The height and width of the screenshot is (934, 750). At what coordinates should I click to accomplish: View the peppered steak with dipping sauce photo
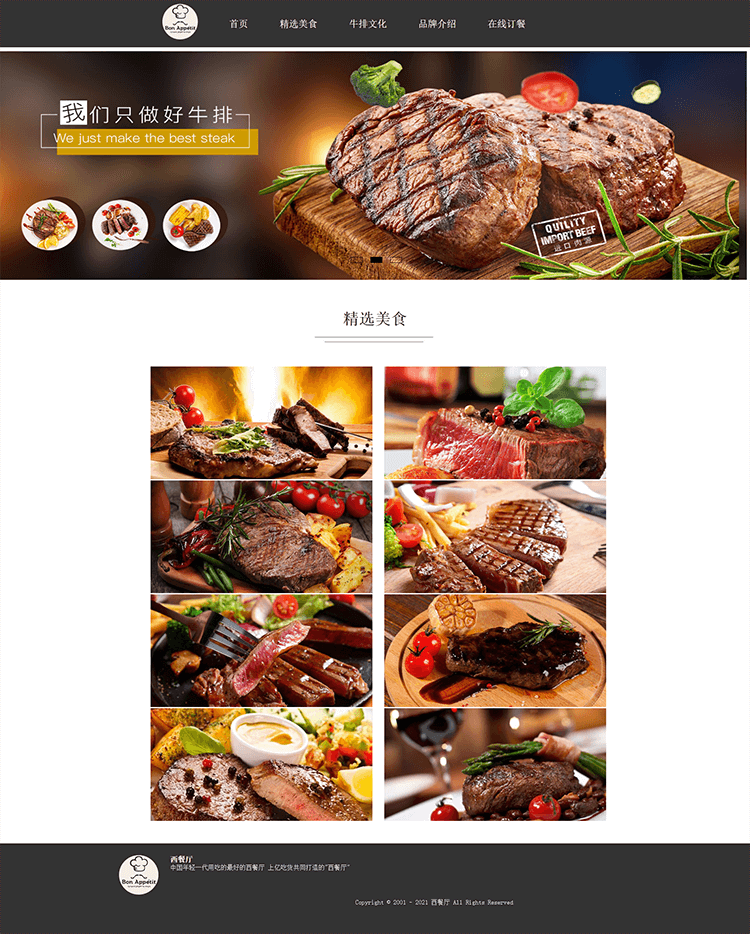pyautogui.click(x=261, y=765)
